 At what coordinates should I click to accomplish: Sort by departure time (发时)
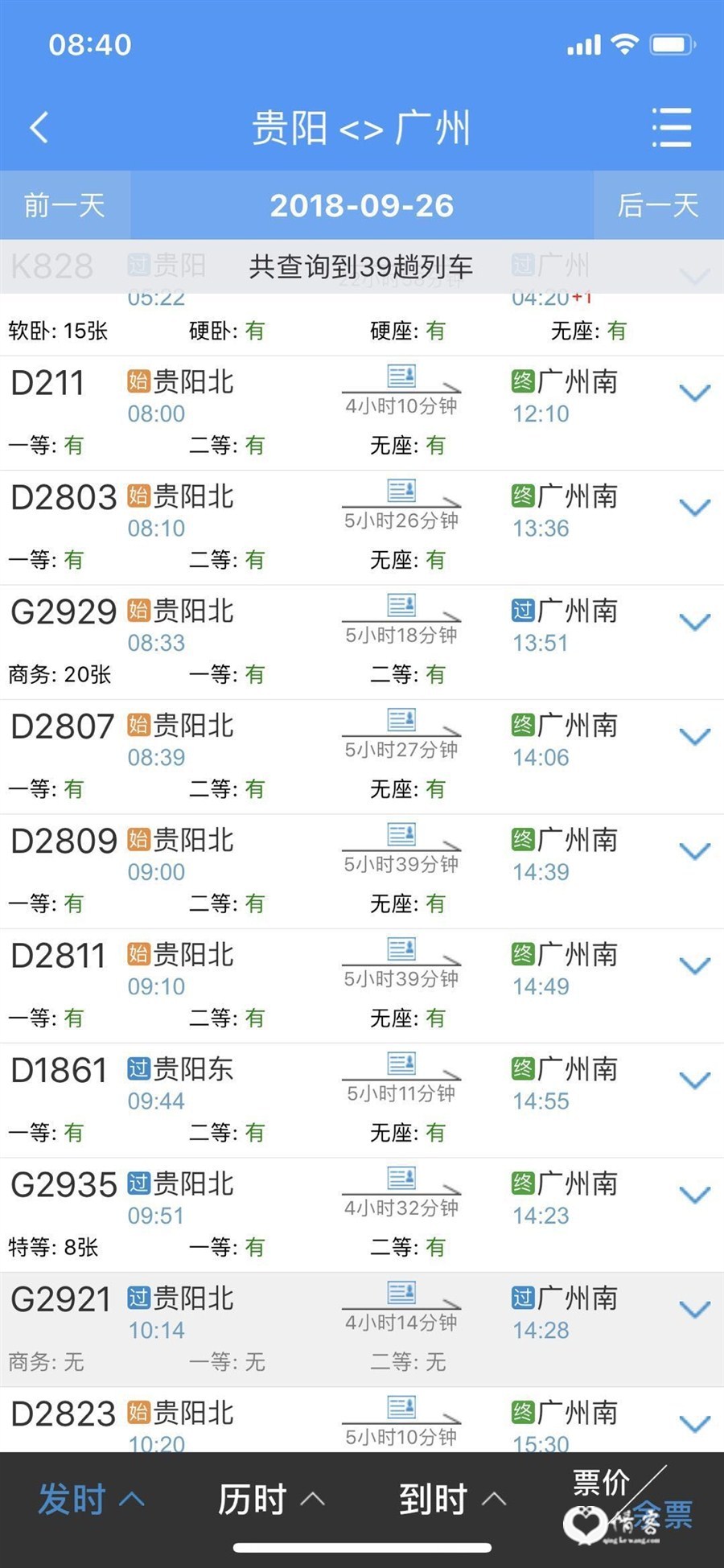[91, 1500]
